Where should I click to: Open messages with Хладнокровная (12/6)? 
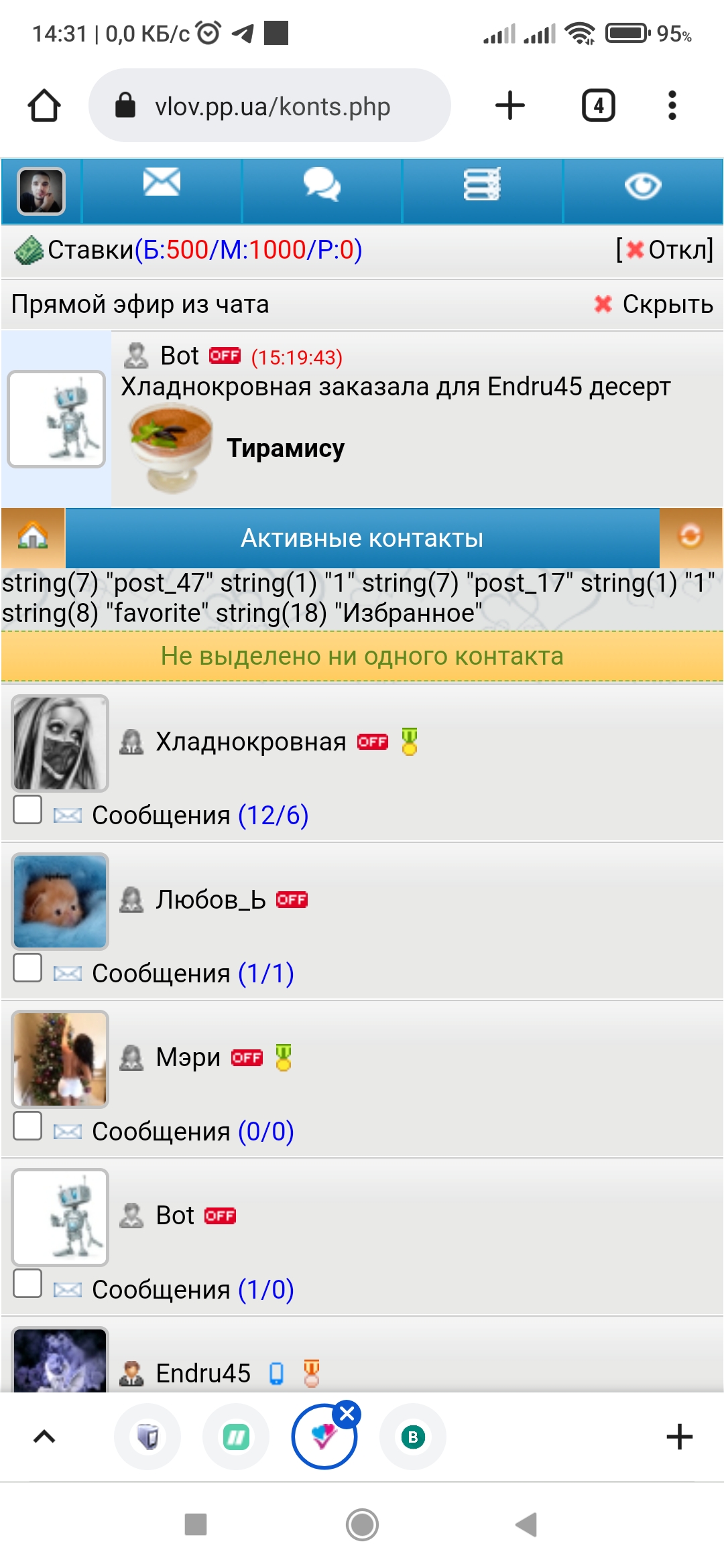(200, 815)
